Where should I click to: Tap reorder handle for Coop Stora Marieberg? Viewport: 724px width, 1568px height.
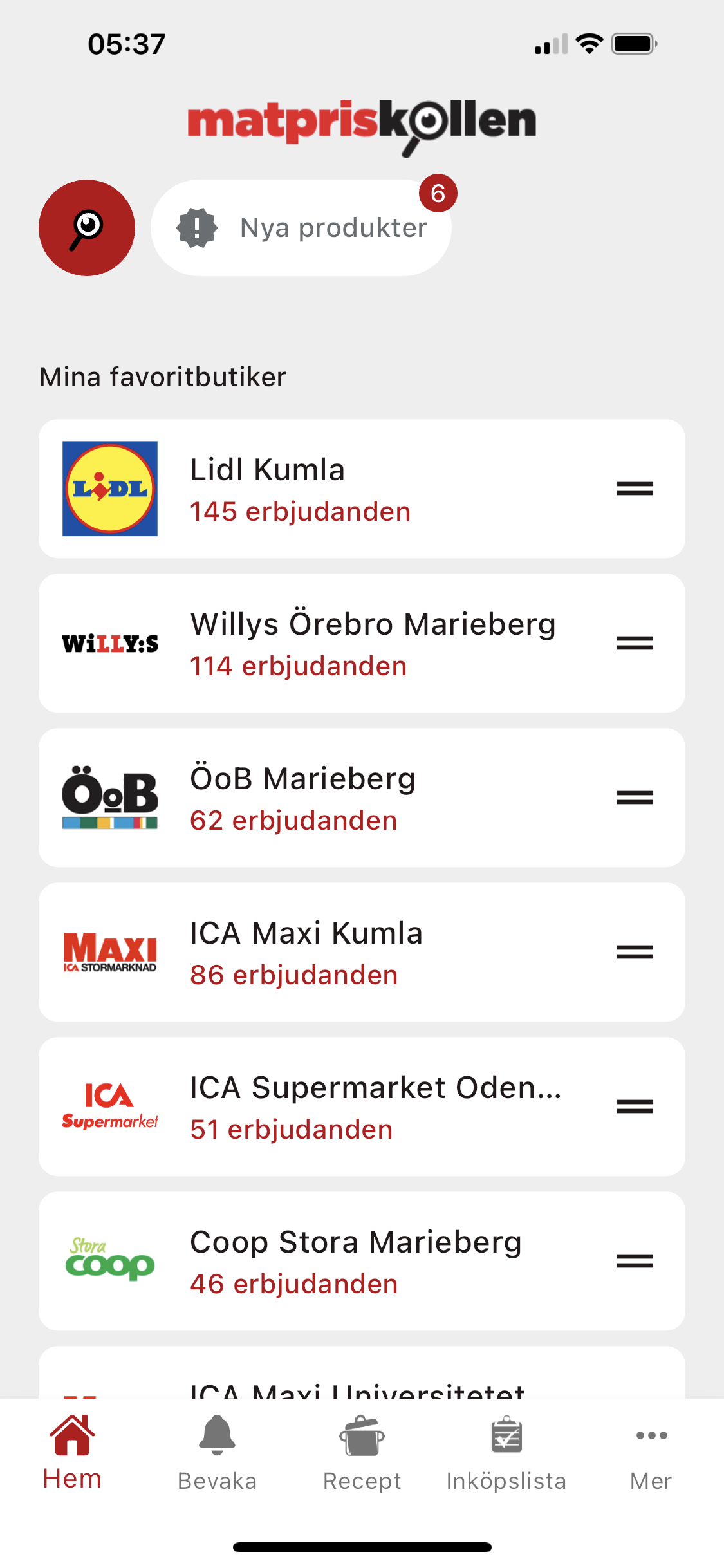[635, 1262]
